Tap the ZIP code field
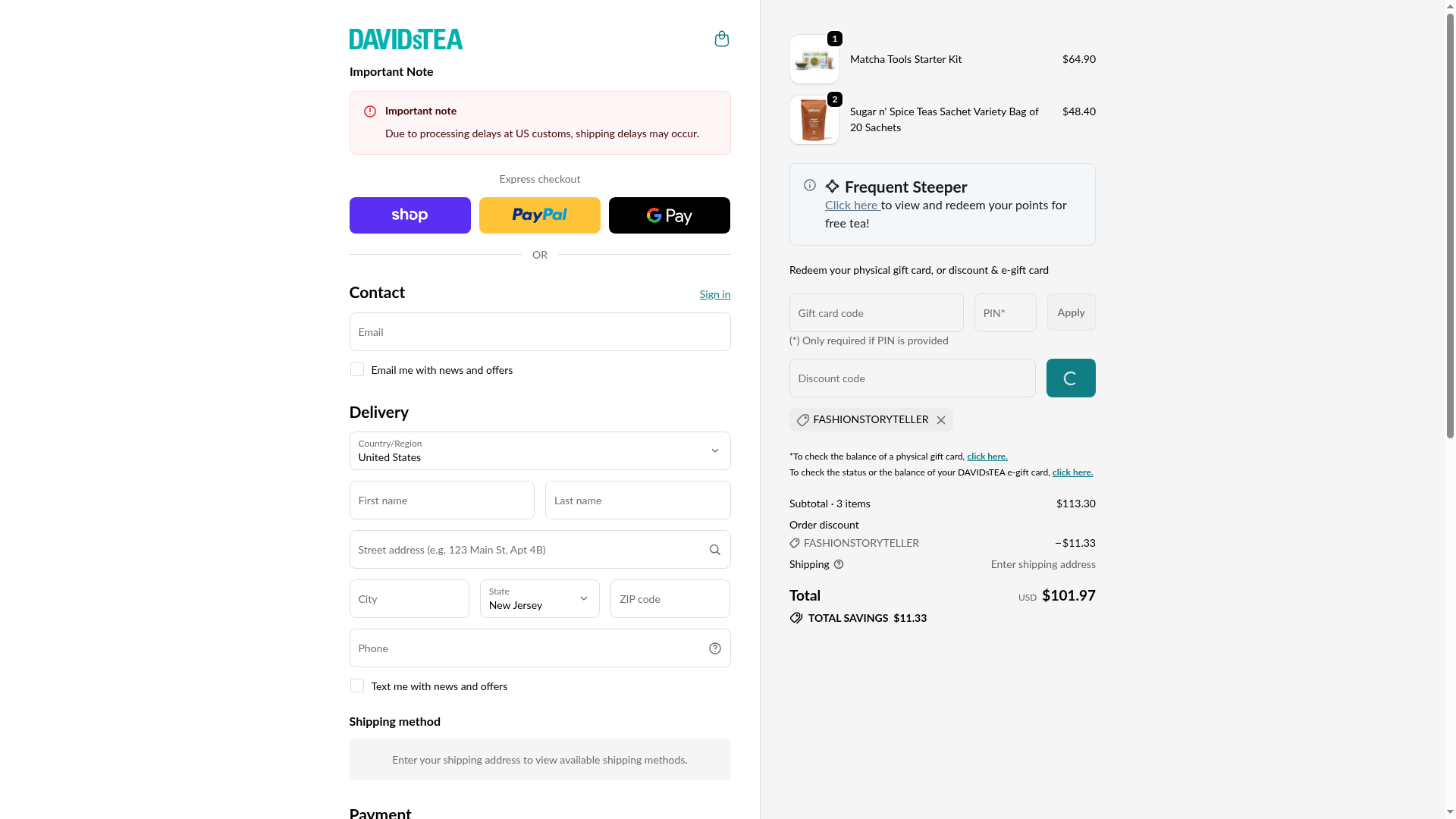This screenshot has width=1456, height=819. (670, 599)
